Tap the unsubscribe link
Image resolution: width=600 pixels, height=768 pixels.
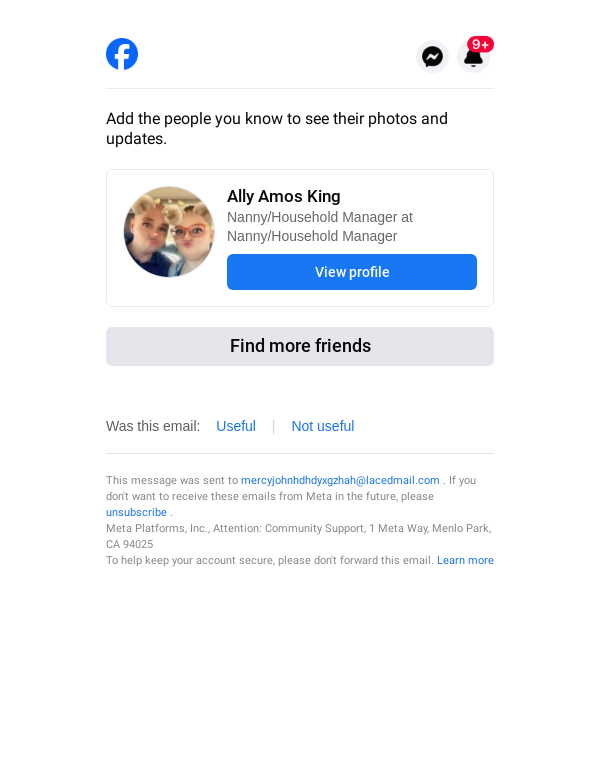click(x=136, y=512)
